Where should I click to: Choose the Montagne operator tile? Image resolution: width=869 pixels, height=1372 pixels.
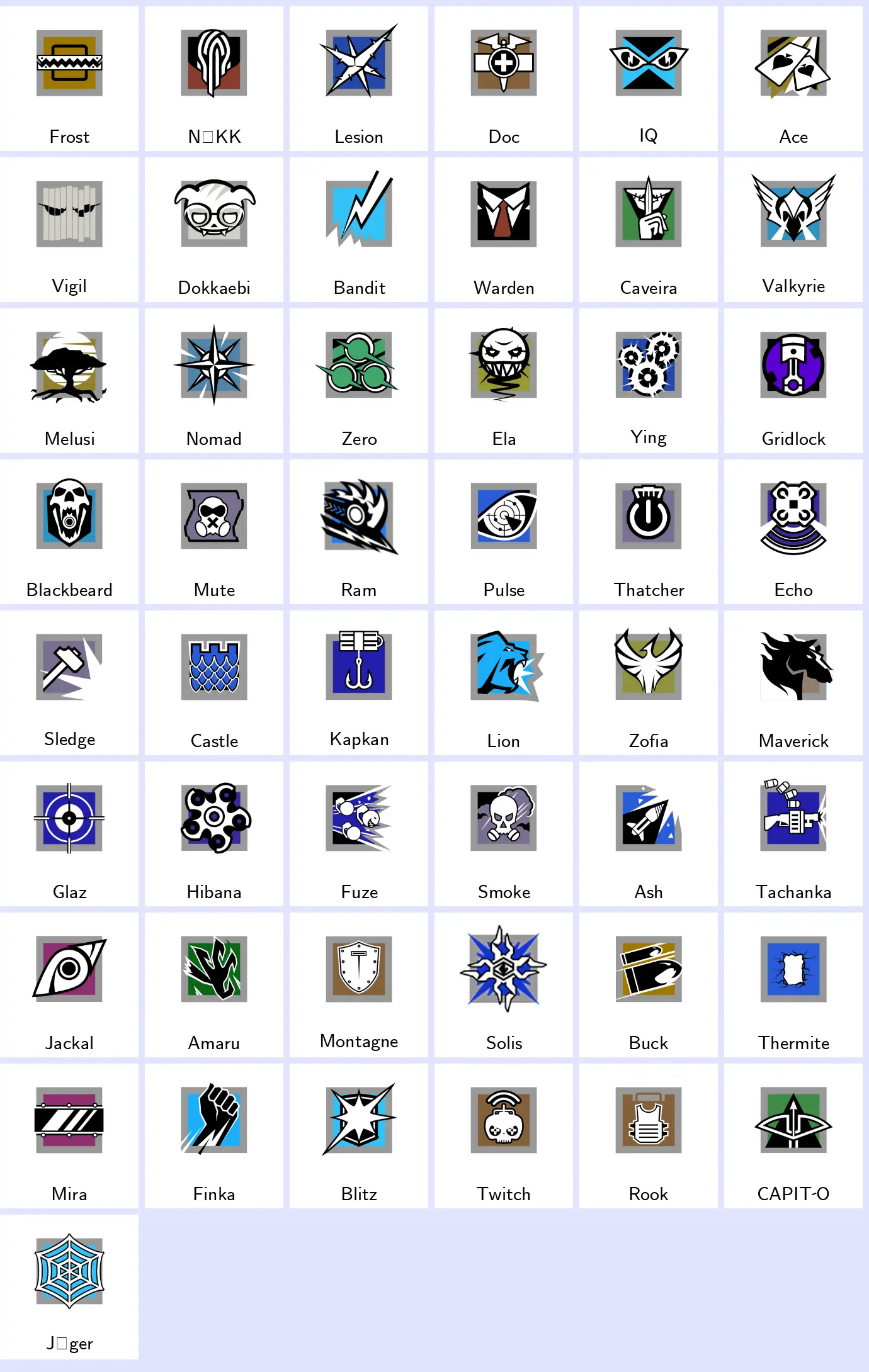[359, 985]
